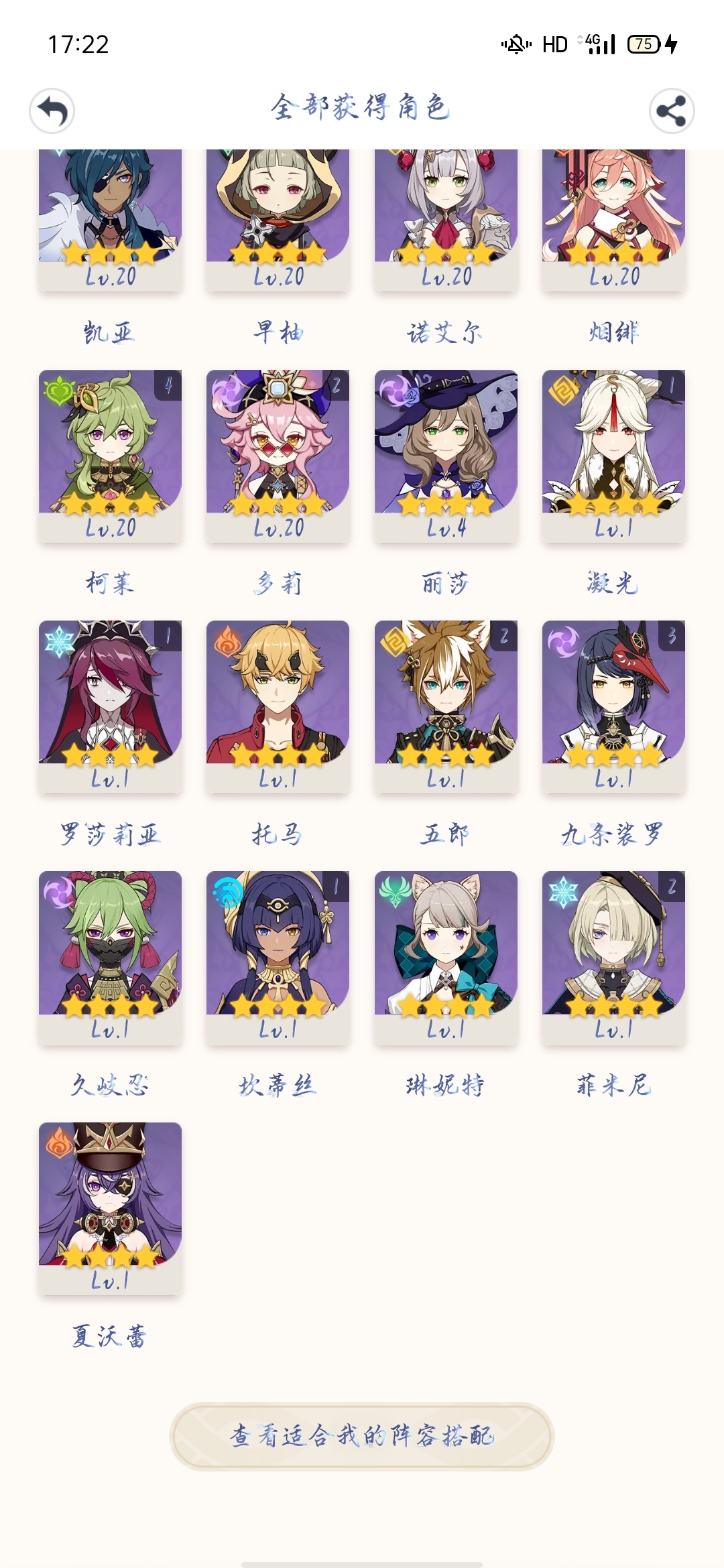Open 夏沃蕾 character card
The height and width of the screenshot is (1568, 724).
pos(110,1207)
